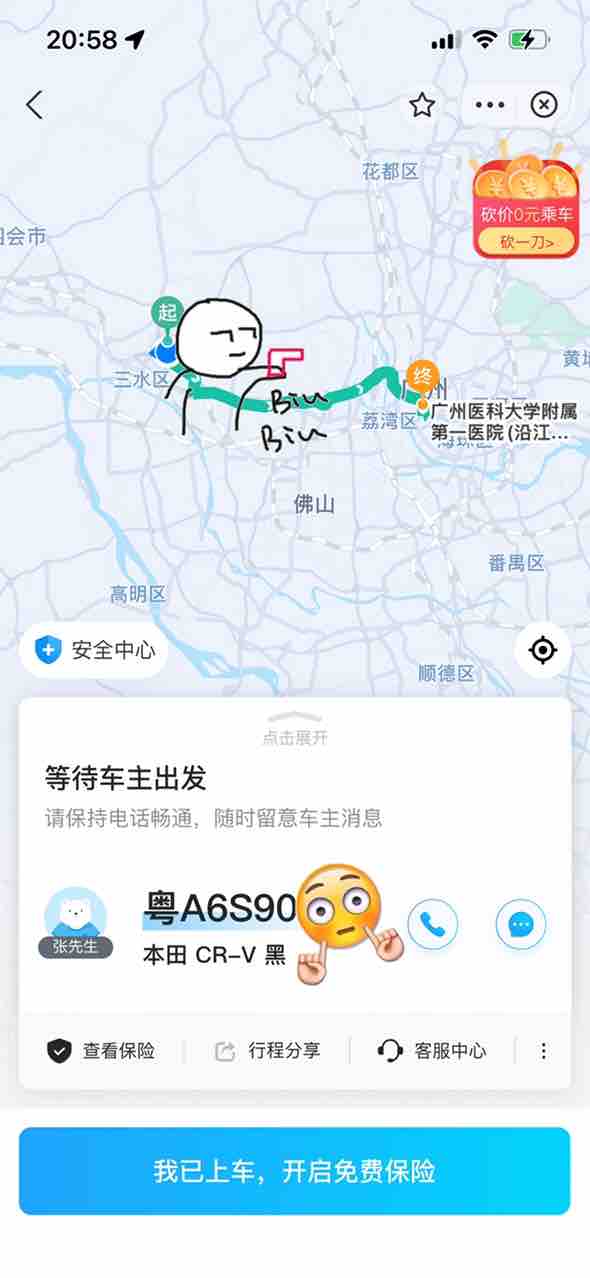Close the mini program
The width and height of the screenshot is (590, 1278).
click(543, 105)
